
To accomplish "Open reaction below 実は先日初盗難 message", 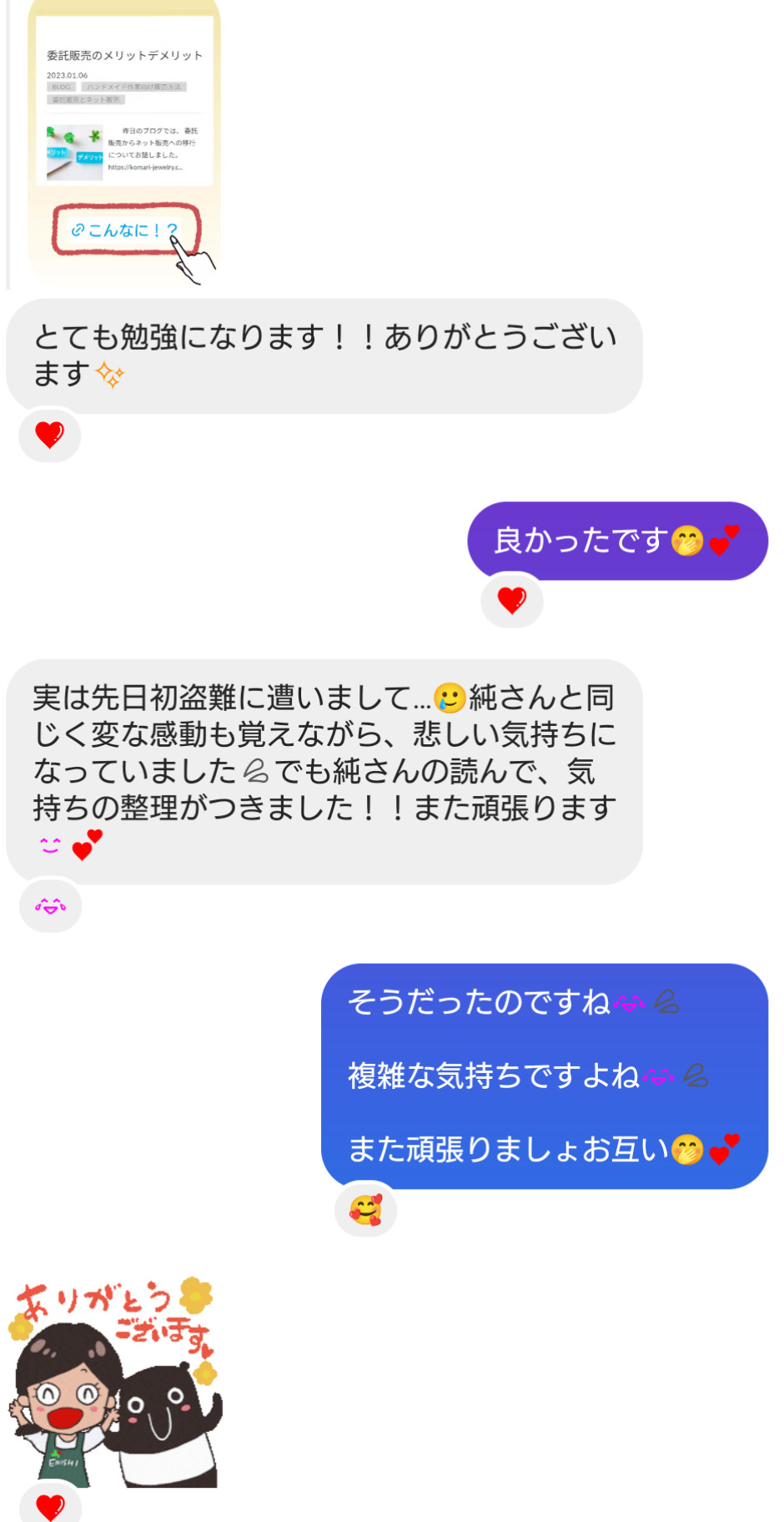I will 50,905.
